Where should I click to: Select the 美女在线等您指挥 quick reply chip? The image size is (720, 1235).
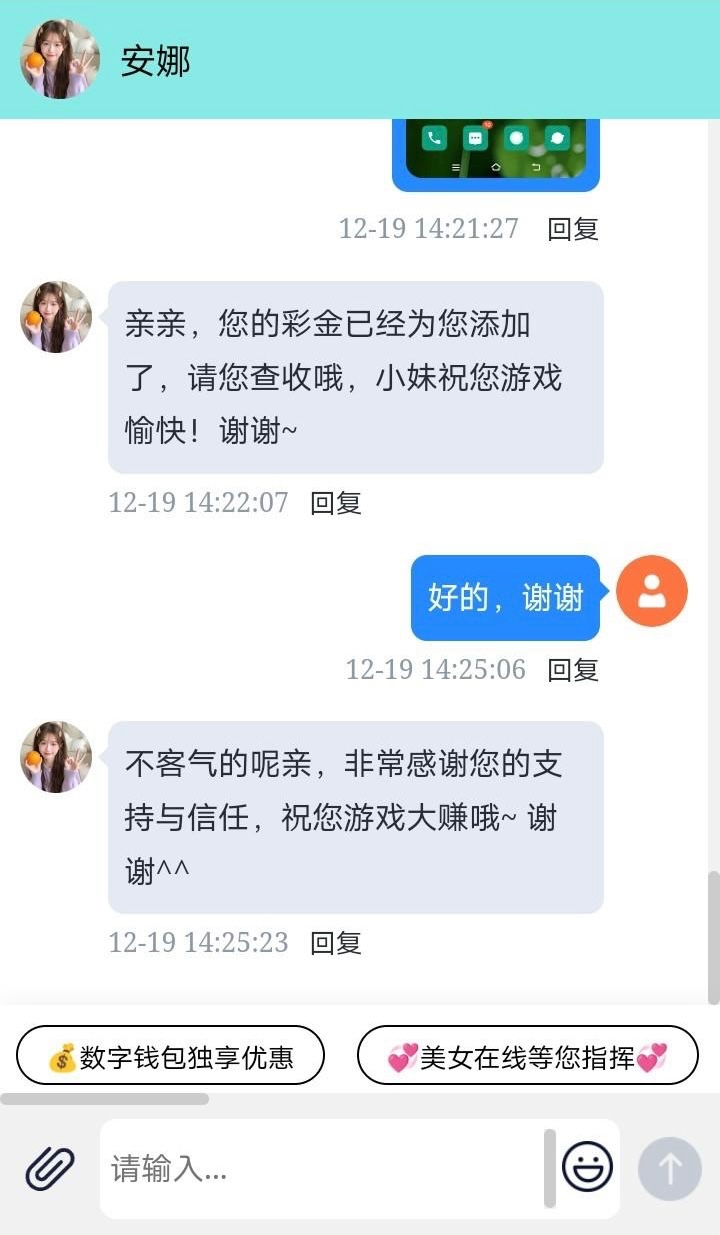coord(527,1056)
